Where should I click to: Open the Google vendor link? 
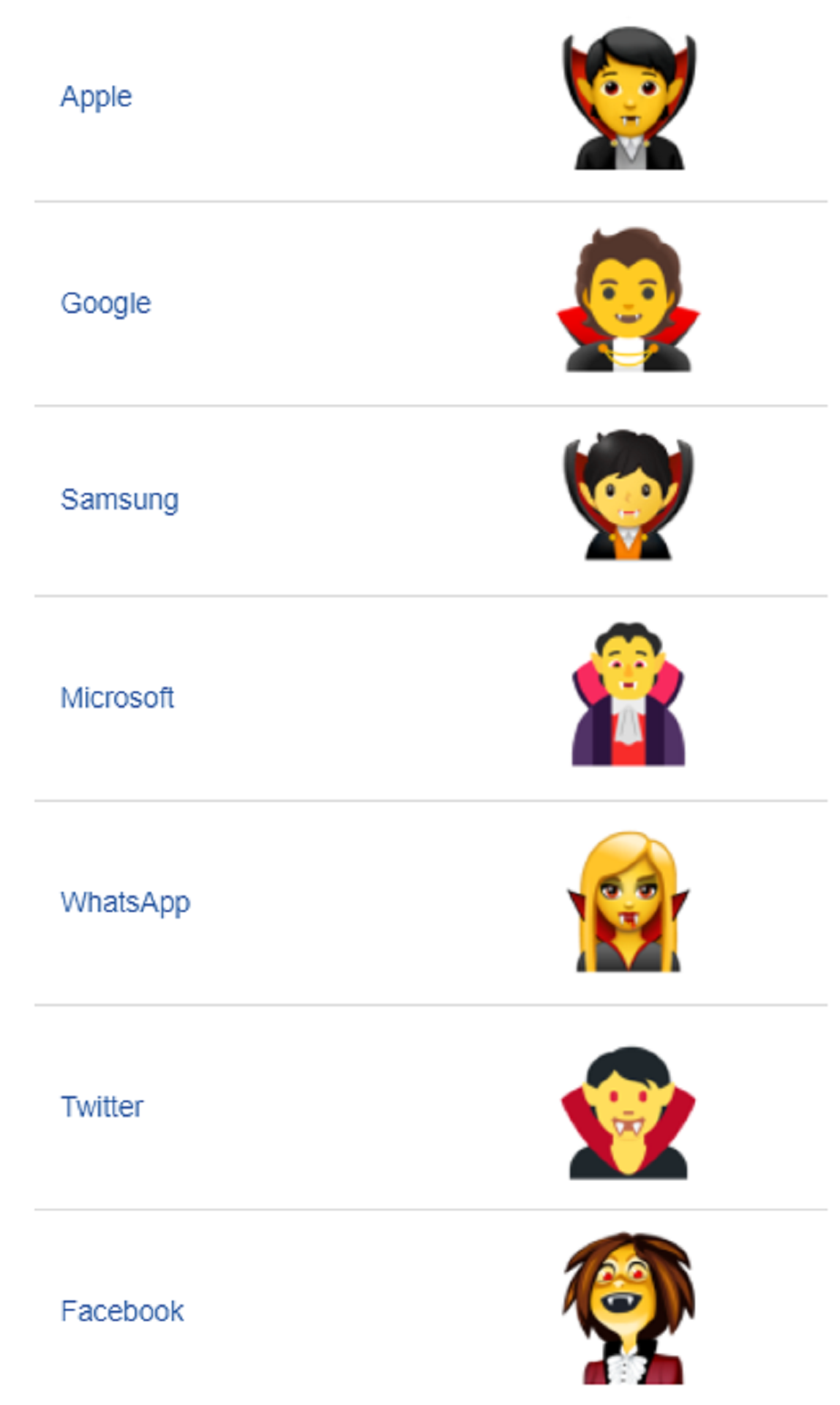[x=105, y=304]
